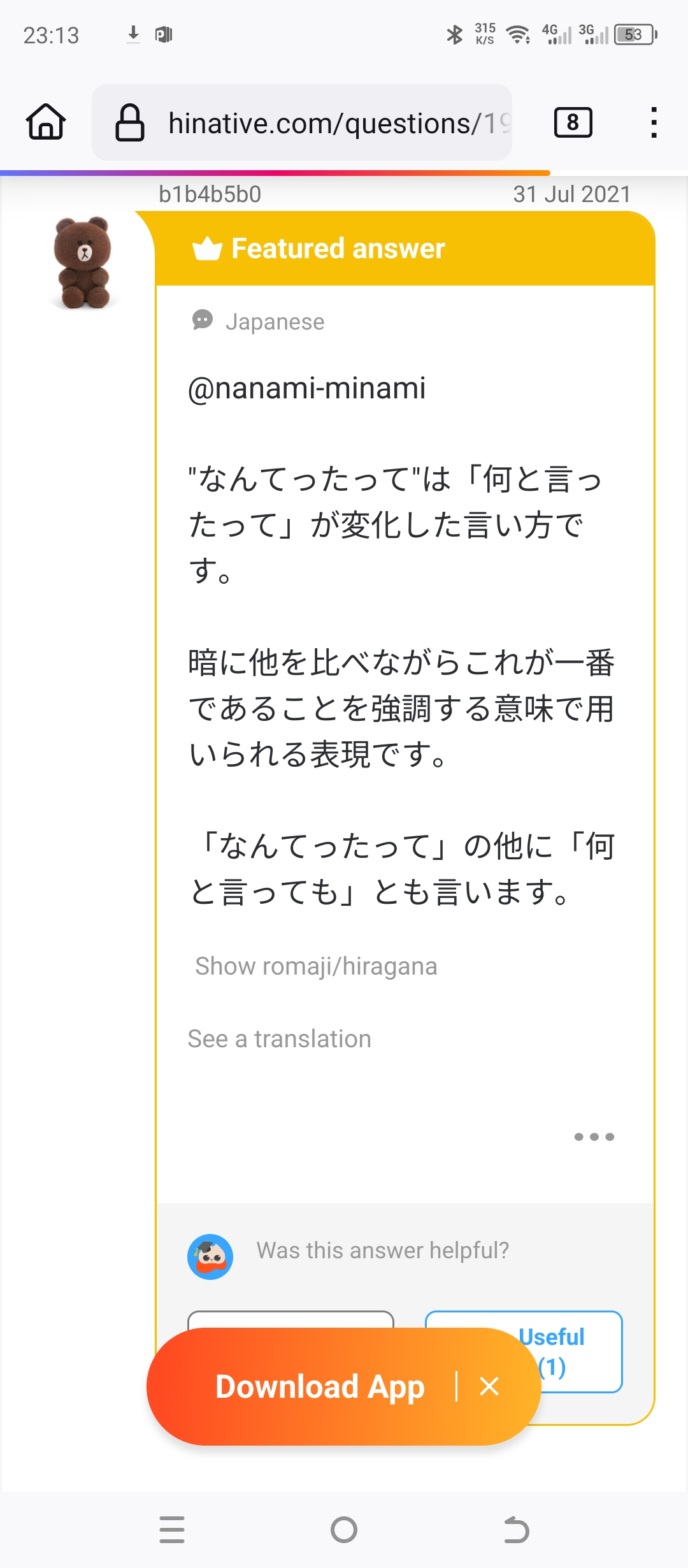See a translation of the answer
This screenshot has width=688, height=1568.
tap(279, 1039)
